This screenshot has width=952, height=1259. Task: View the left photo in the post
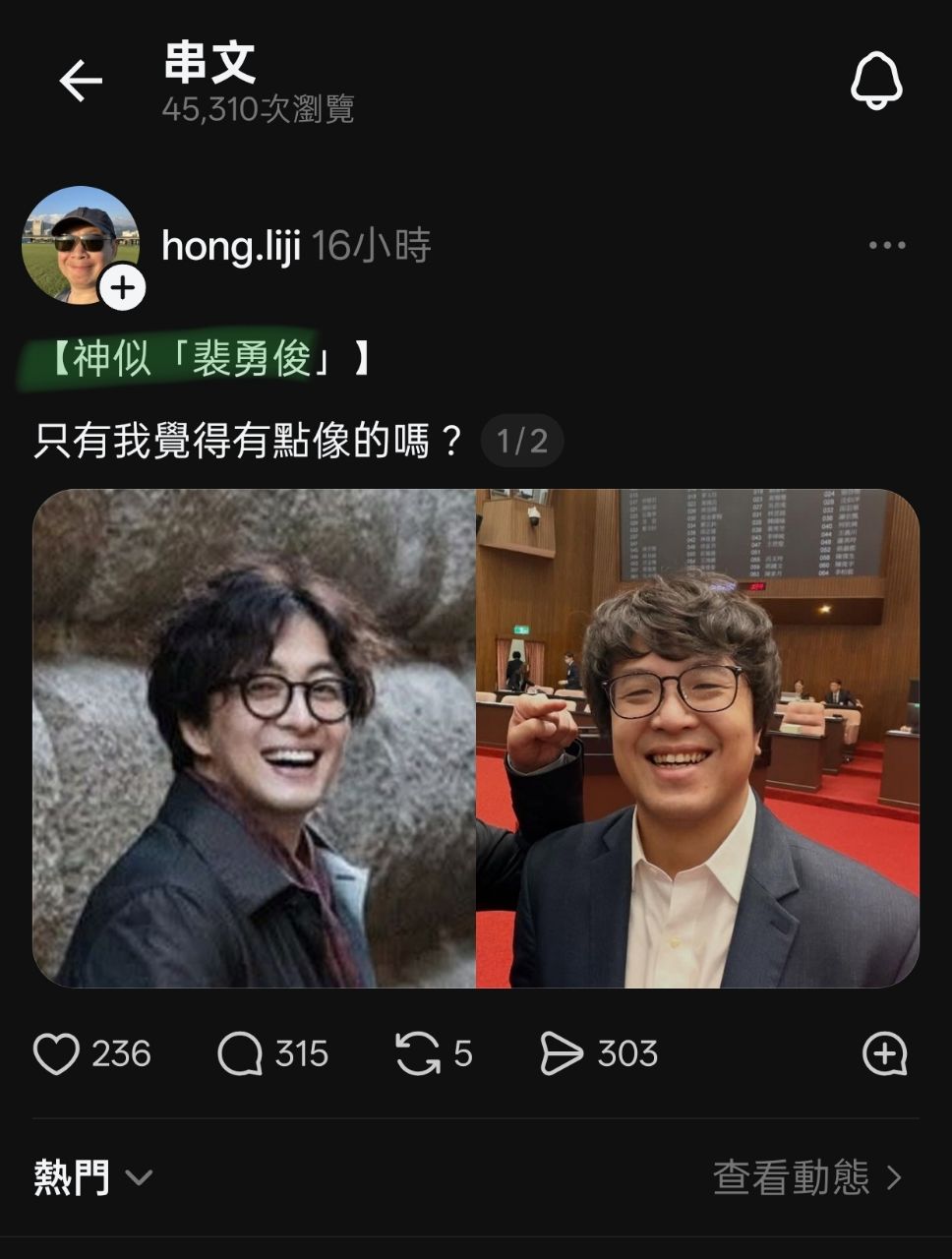pos(255,738)
